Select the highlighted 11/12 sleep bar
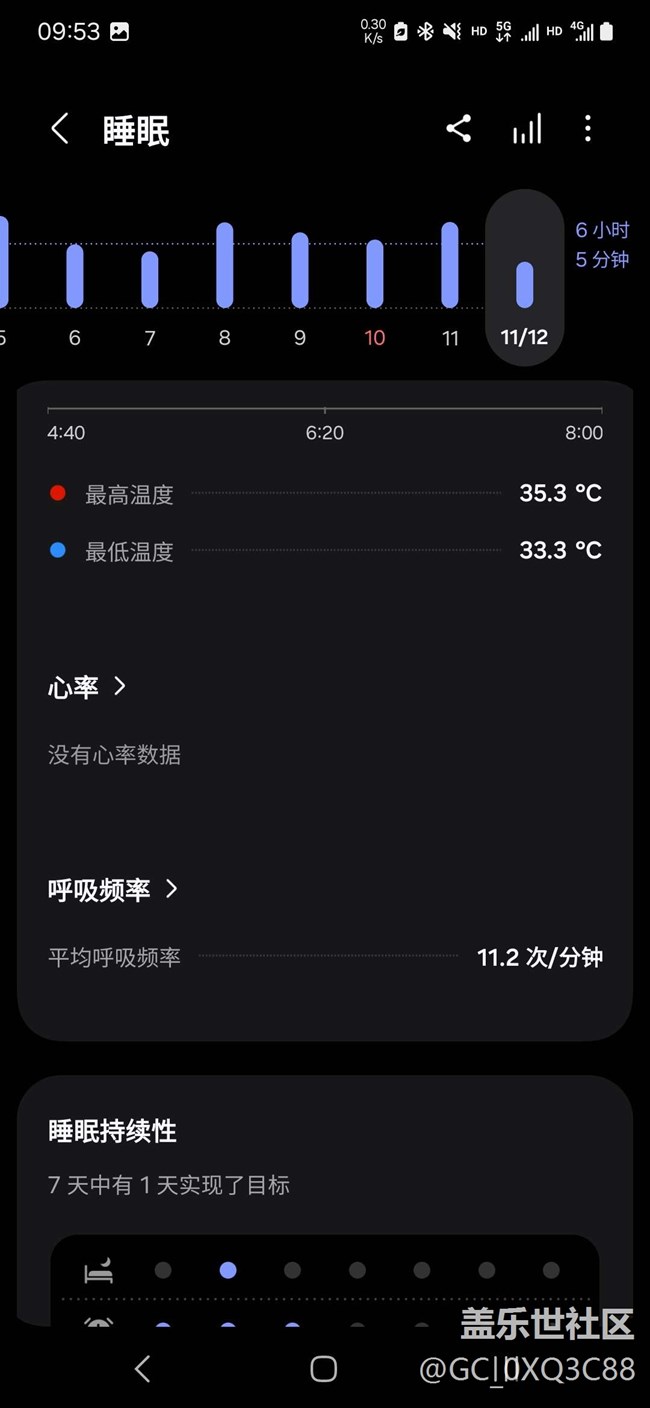This screenshot has width=650, height=1408. (525, 284)
